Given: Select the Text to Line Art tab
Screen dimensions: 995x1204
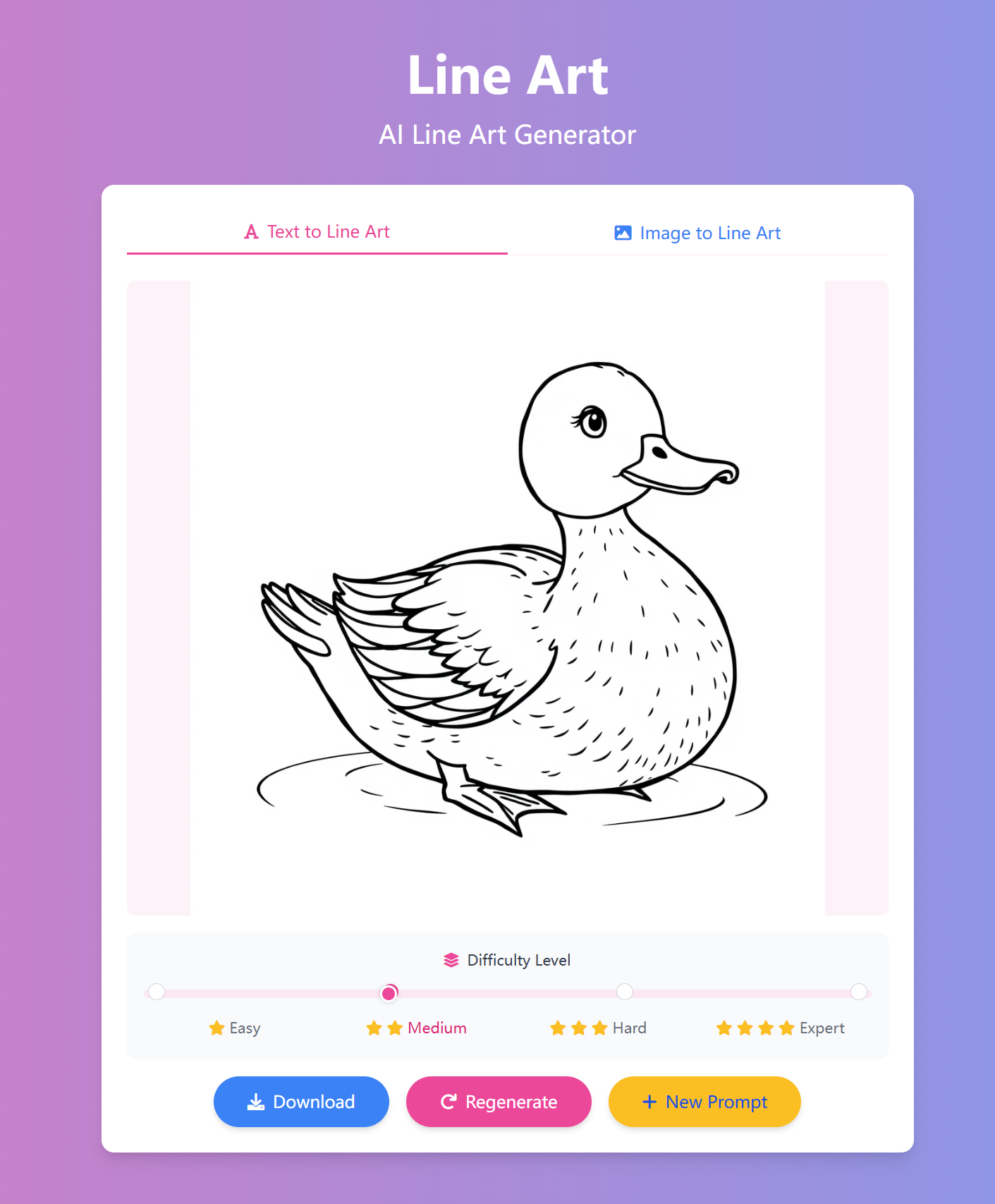Looking at the screenshot, I should click(317, 232).
